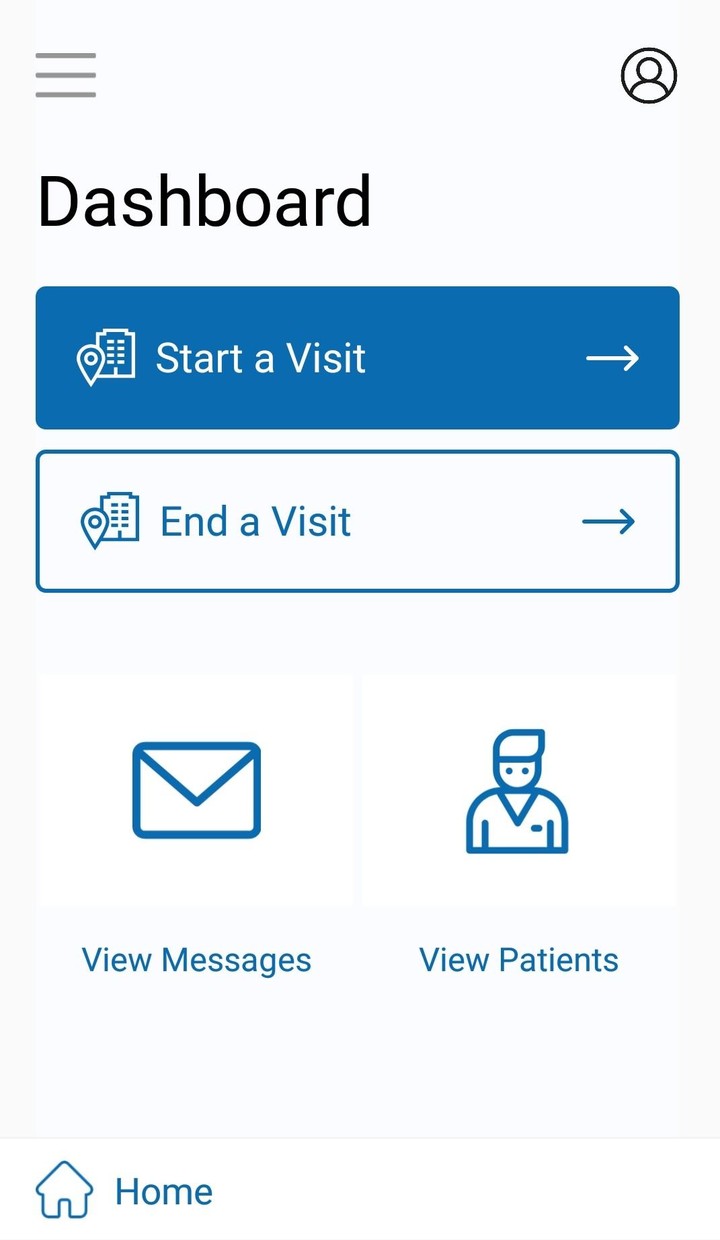Open the hamburger drawer menu

66,75
